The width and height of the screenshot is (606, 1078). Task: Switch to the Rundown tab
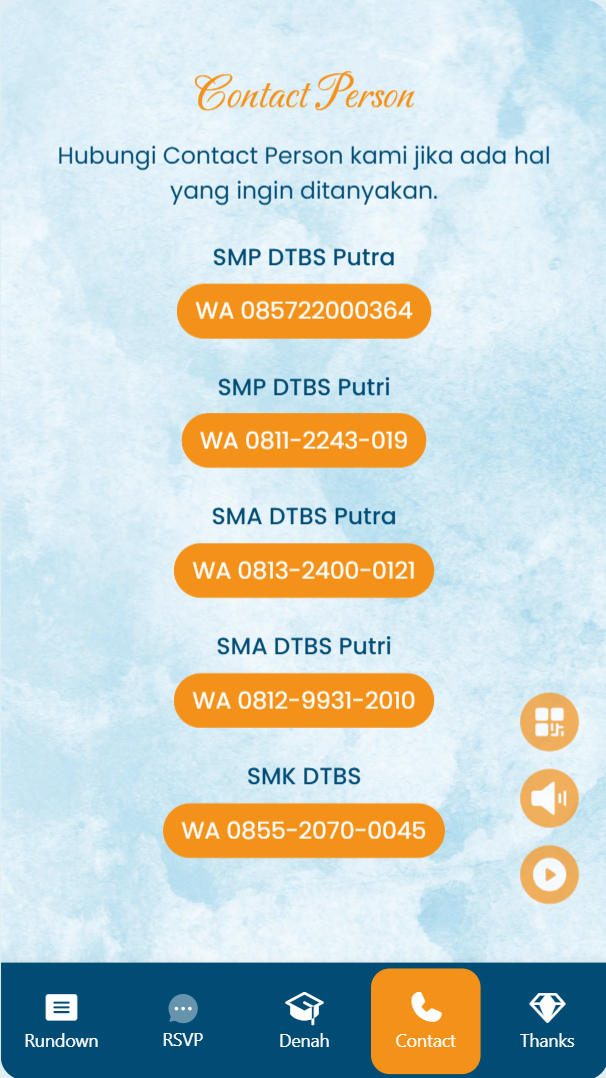(61, 1021)
